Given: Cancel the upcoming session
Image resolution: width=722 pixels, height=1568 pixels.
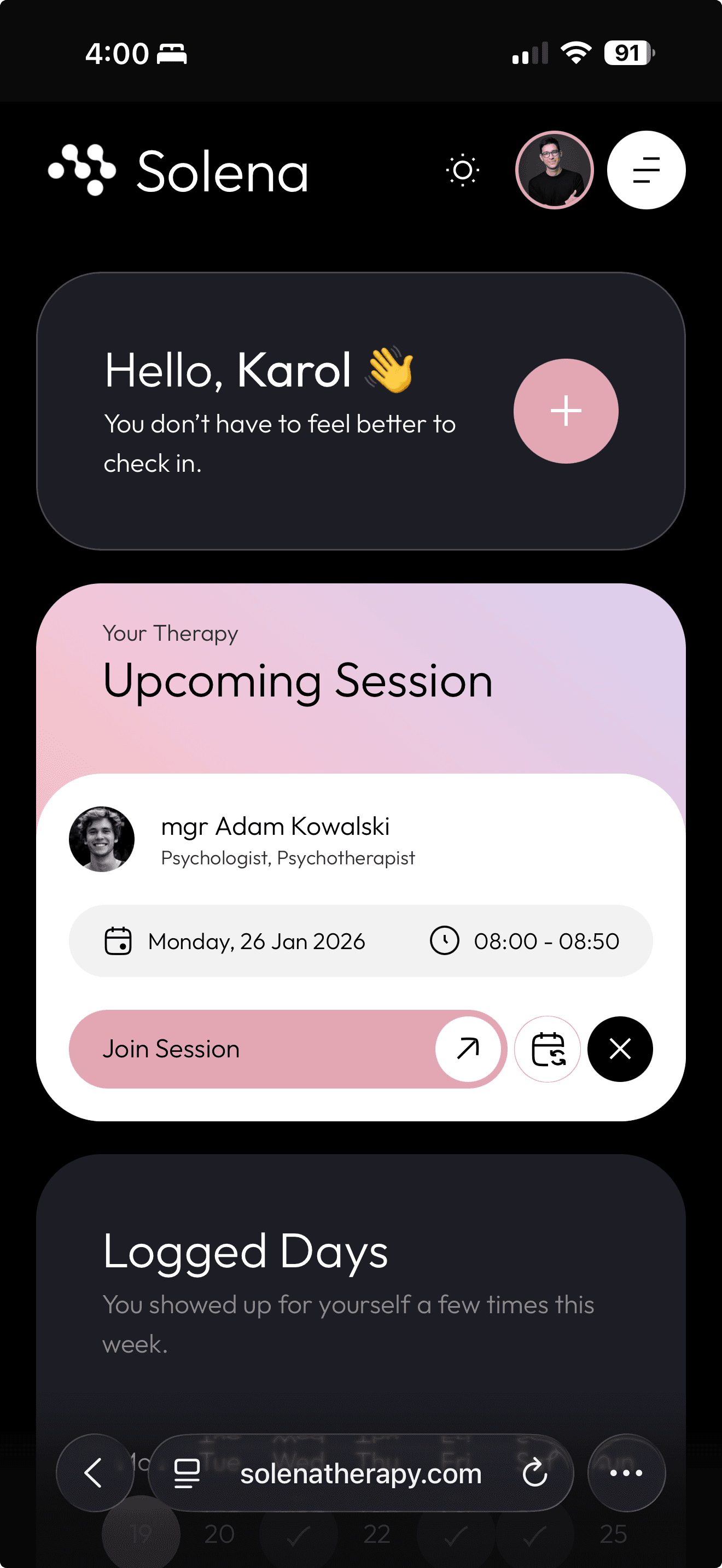Looking at the screenshot, I should 620,1049.
